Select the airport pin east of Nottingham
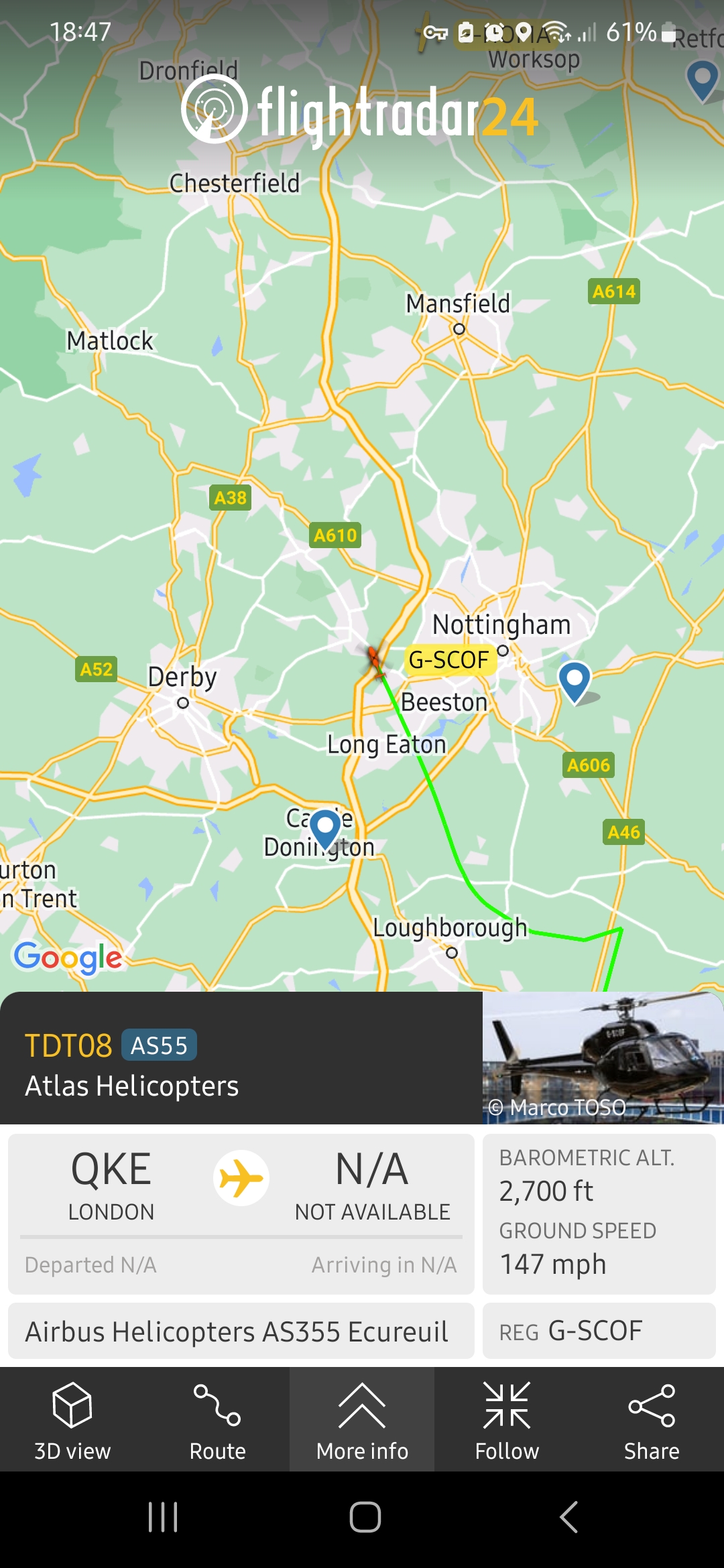 pos(575,679)
